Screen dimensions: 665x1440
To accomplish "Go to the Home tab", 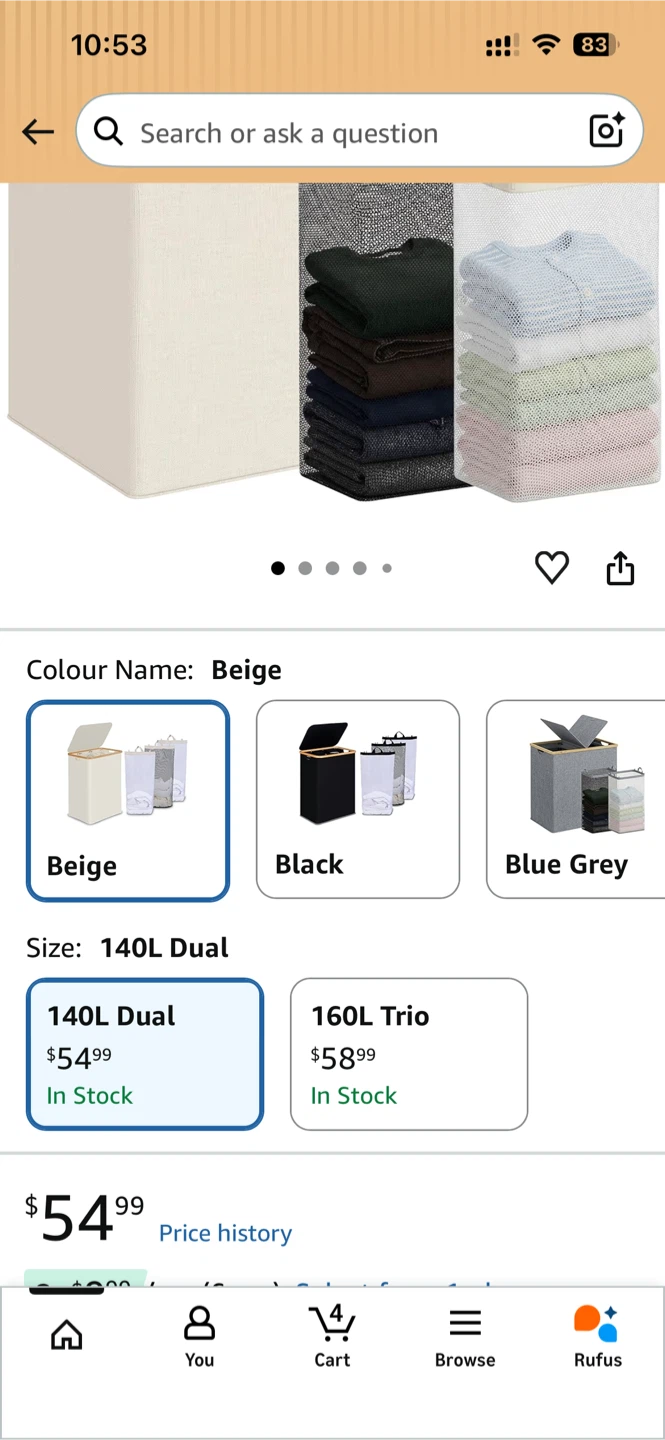I will tap(67, 1335).
